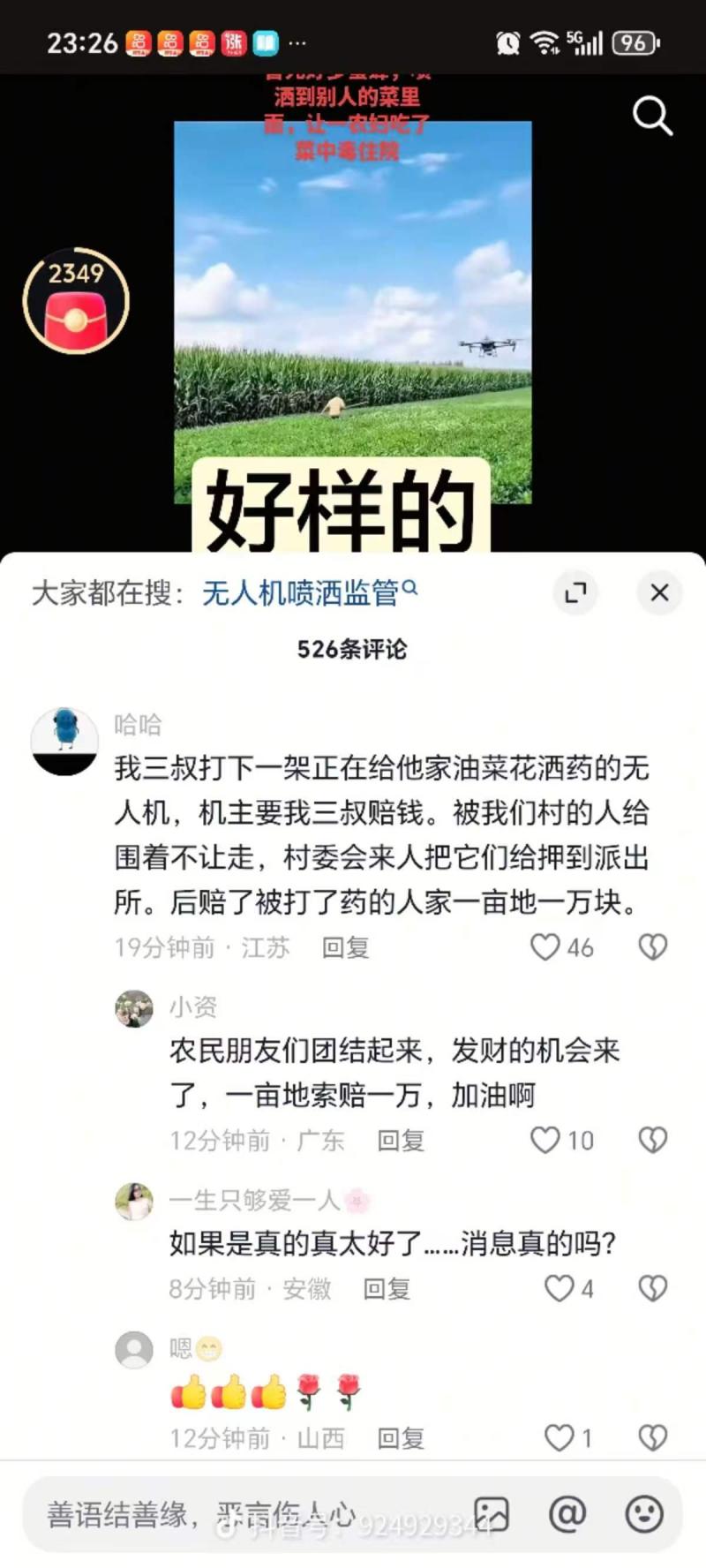Open 哈哈's profile avatar
706x1568 pixels.
pyautogui.click(x=64, y=742)
